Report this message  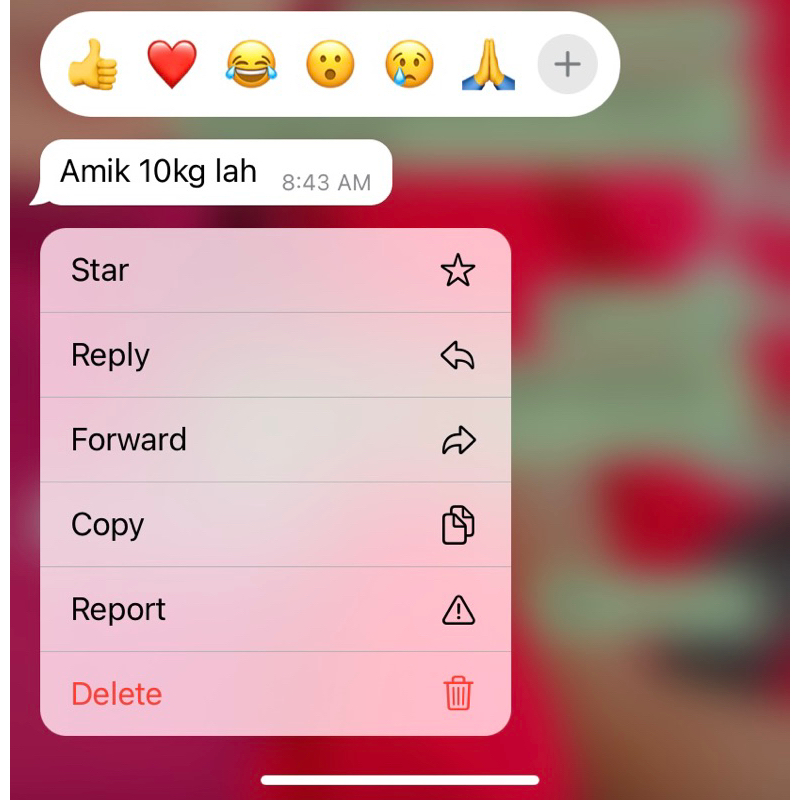click(276, 609)
